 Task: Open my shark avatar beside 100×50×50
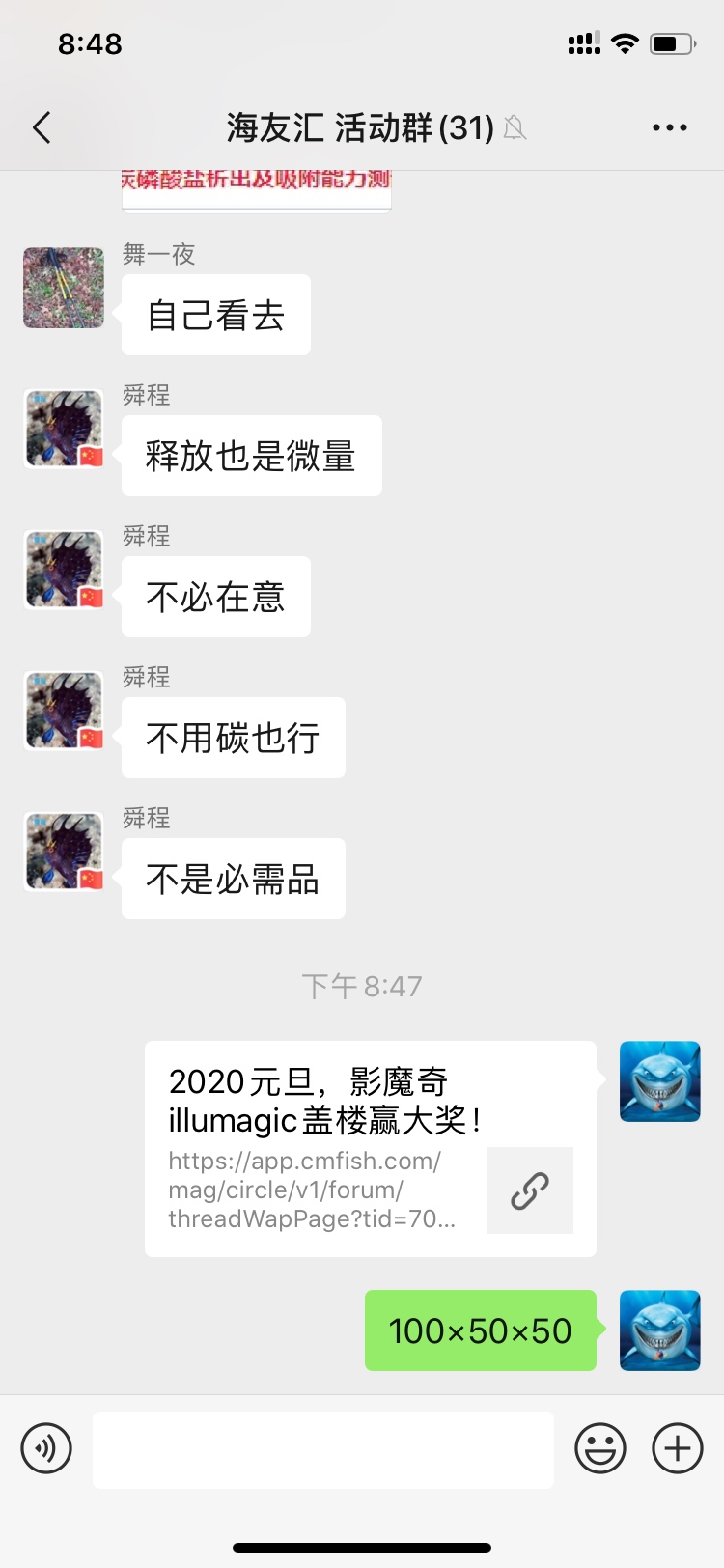659,1330
